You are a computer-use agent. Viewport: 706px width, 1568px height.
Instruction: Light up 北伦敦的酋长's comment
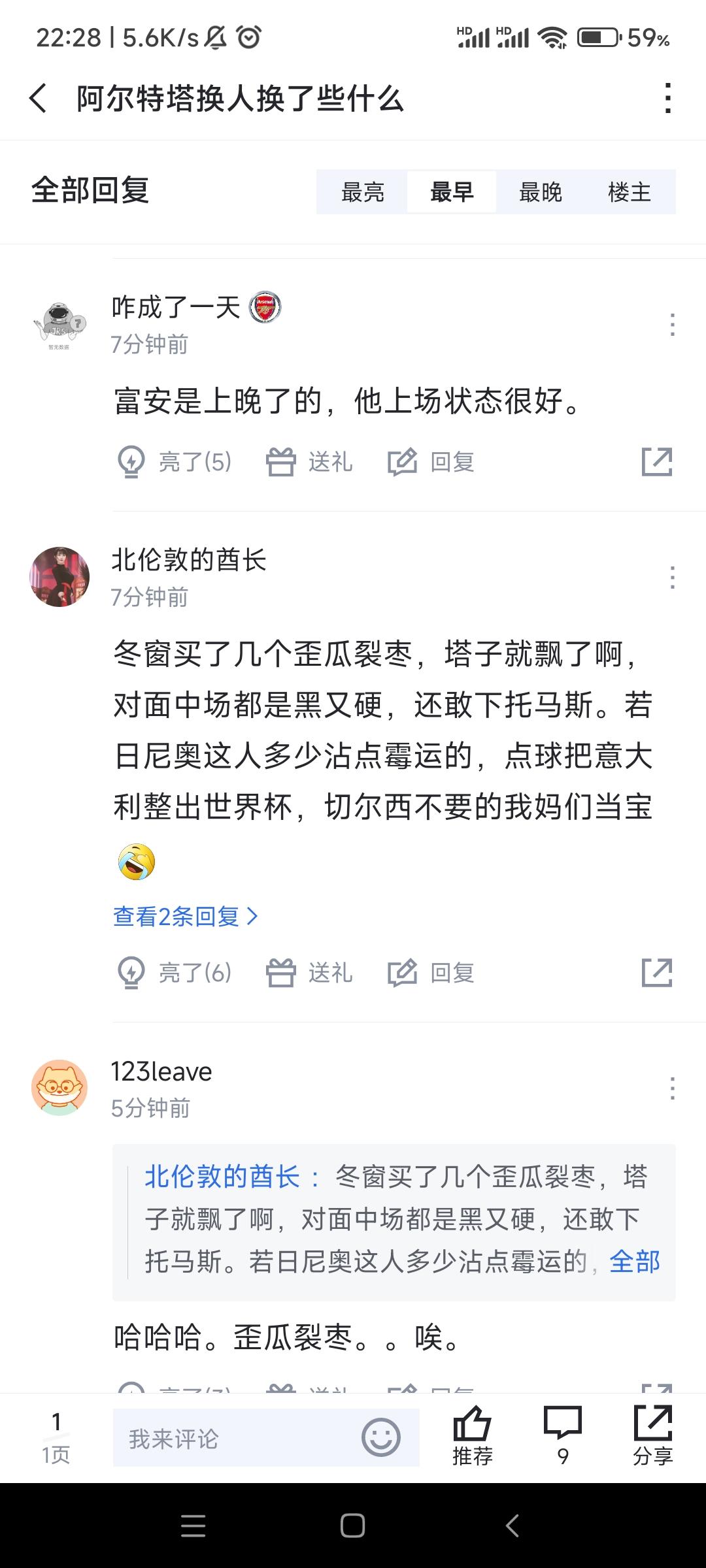tap(175, 973)
